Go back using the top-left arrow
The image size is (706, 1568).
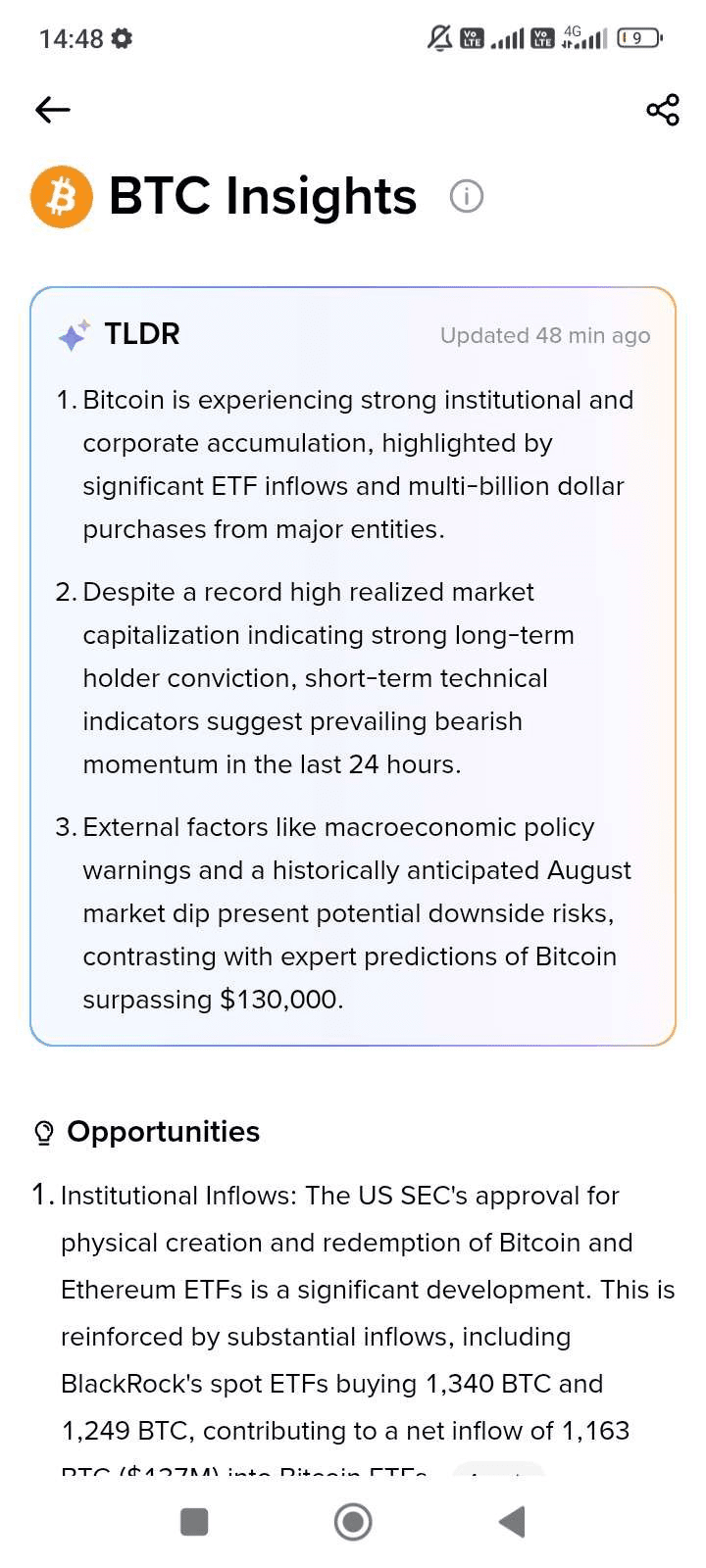(53, 110)
